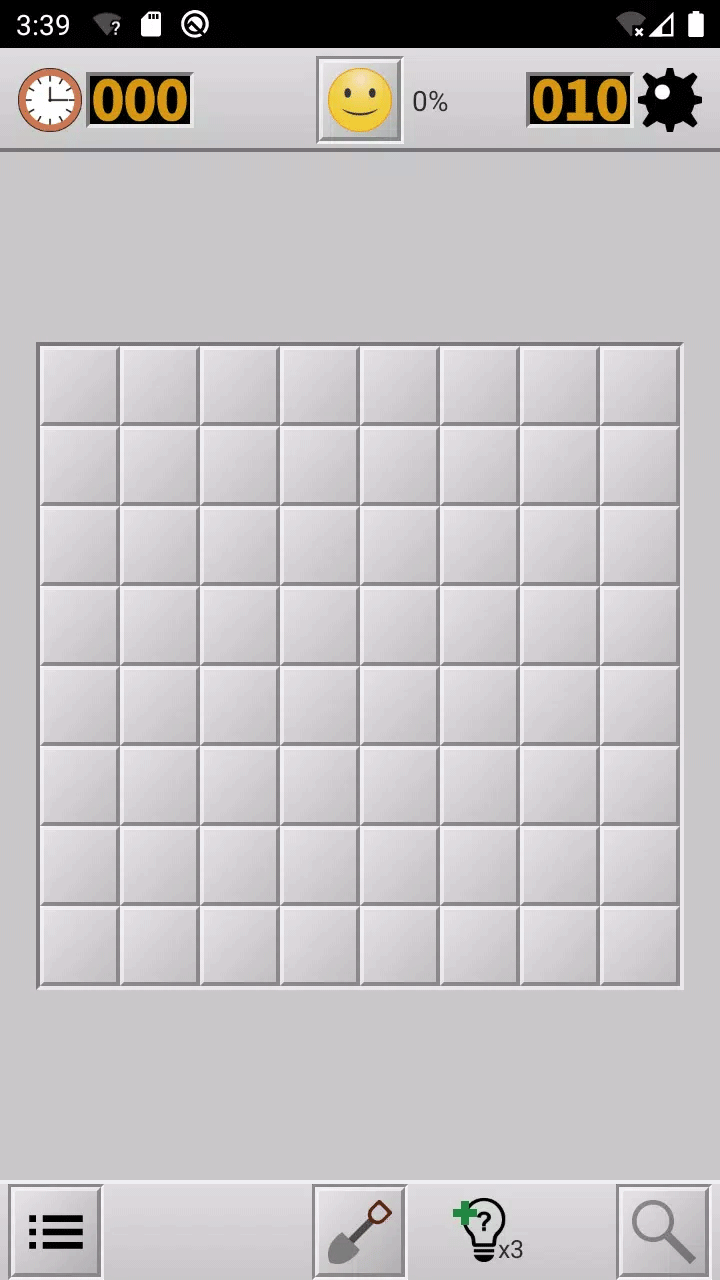Tap the smiley face to restart game
Viewport: 720px width, 1280px height.
(x=360, y=100)
